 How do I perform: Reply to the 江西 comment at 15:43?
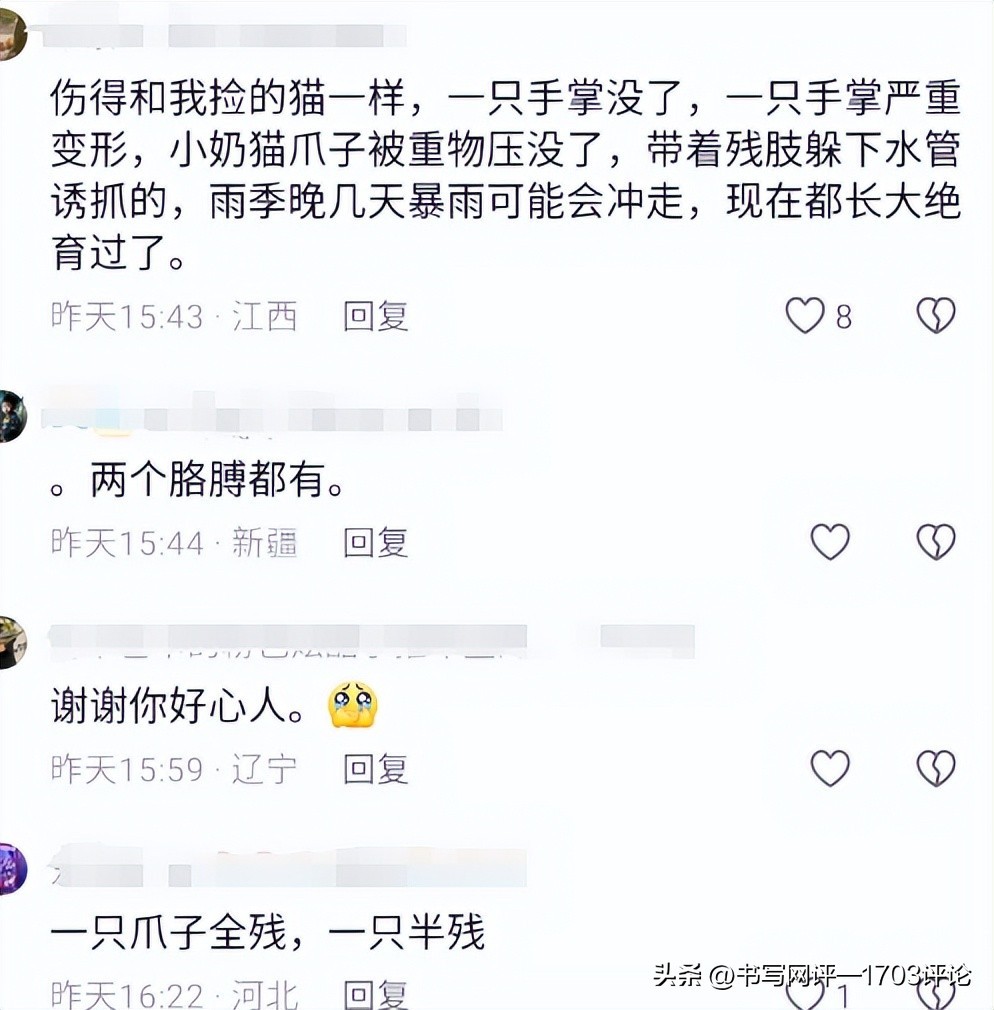pyautogui.click(x=376, y=316)
